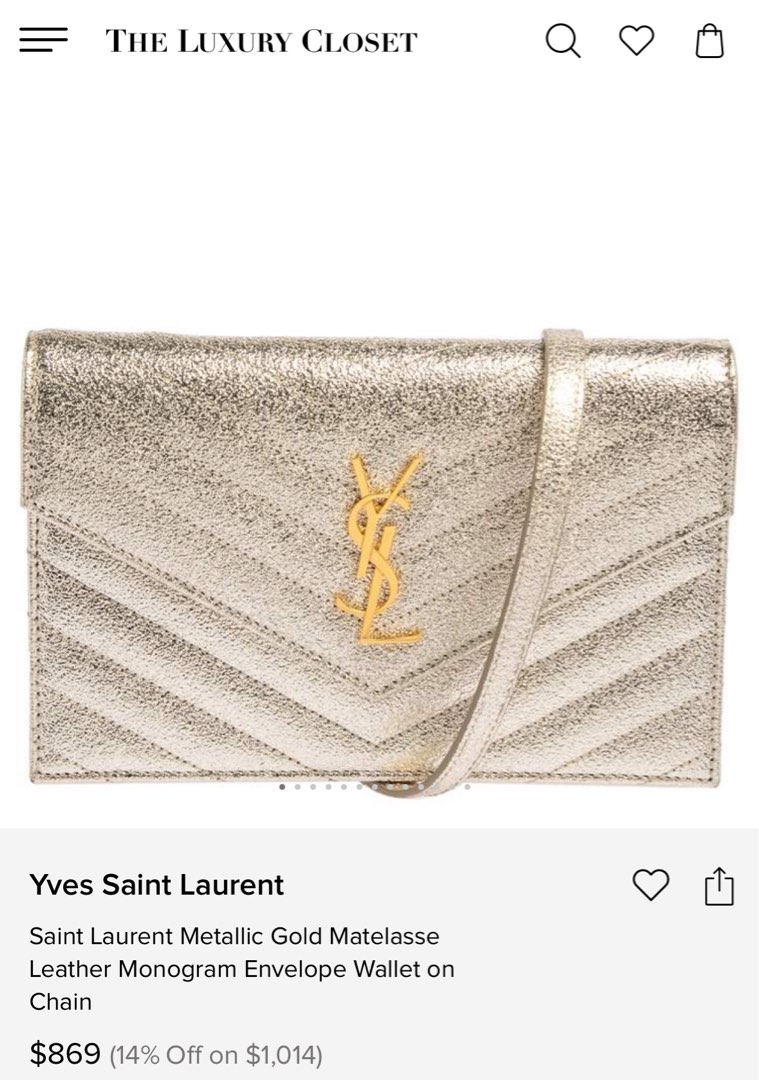Jump to the second image using its dot
The image size is (759, 1080).
pos(297,787)
